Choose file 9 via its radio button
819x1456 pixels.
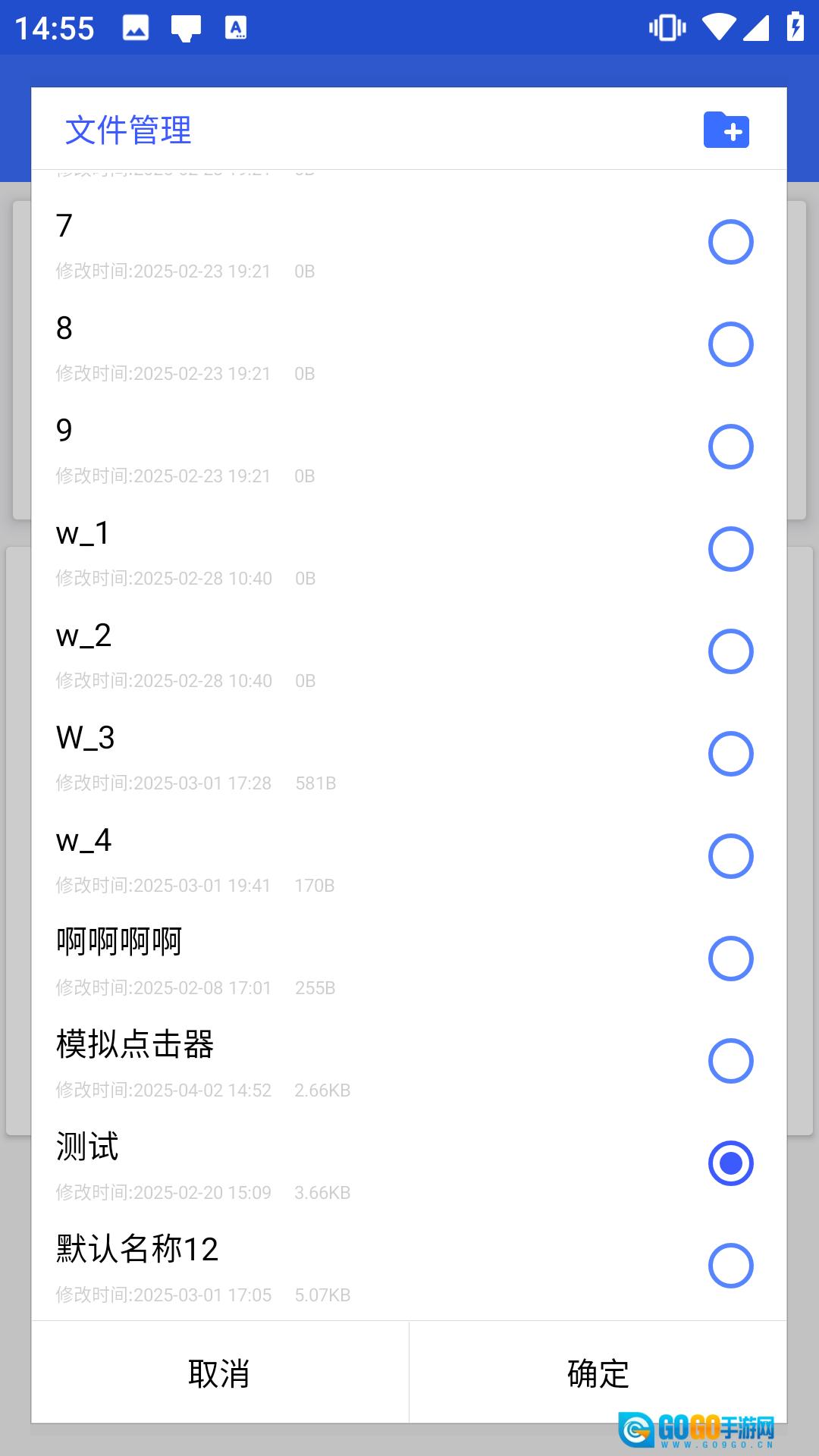730,447
